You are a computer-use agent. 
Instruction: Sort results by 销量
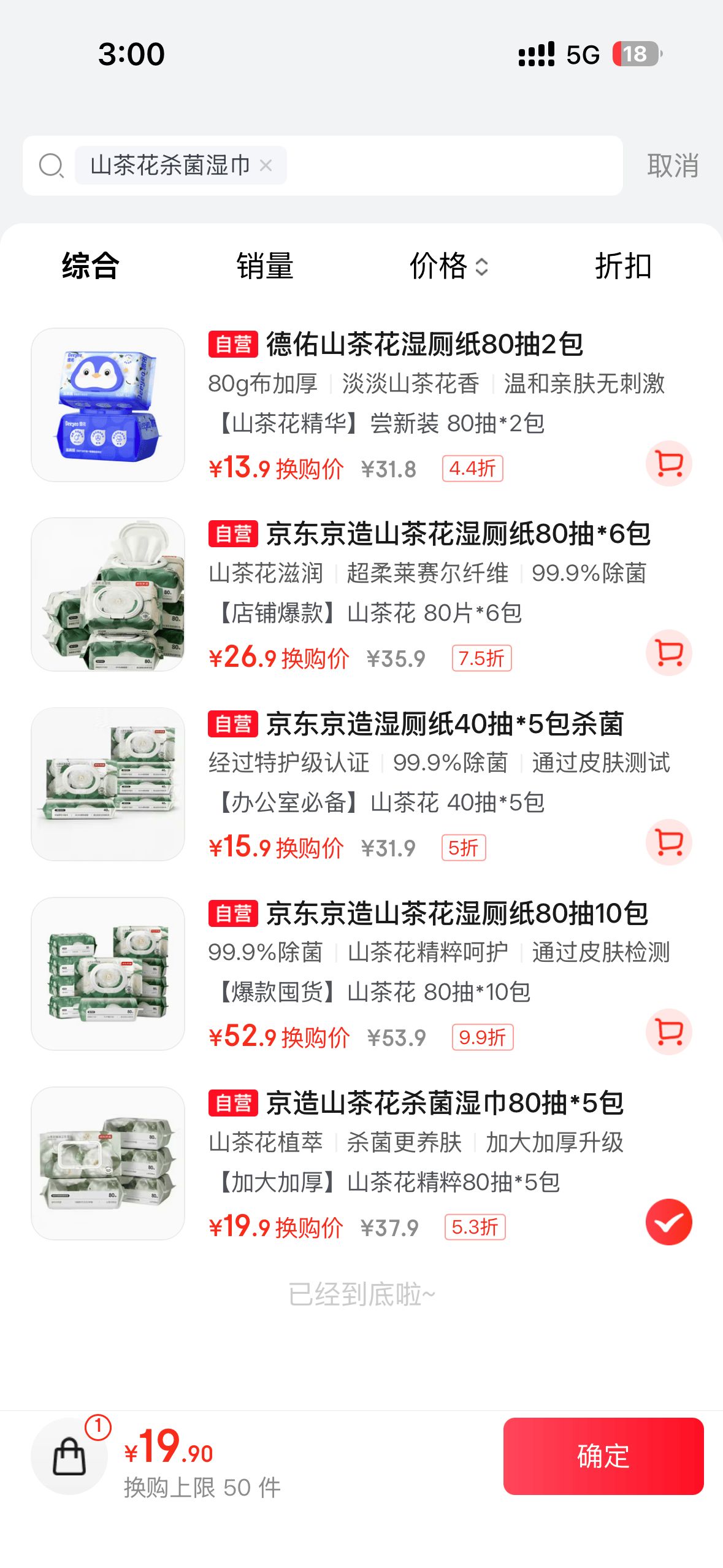pyautogui.click(x=265, y=266)
